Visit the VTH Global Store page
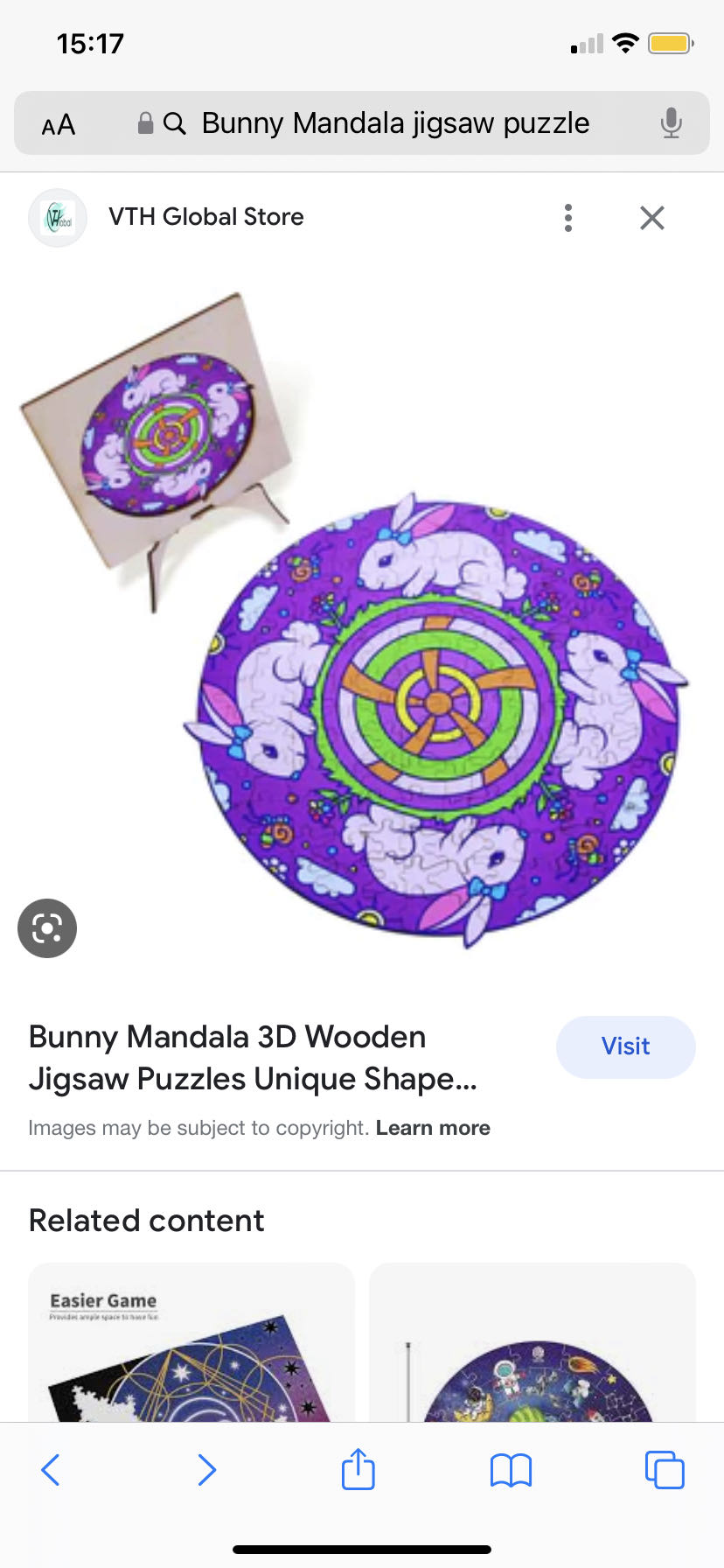The image size is (724, 1568). 625,1046
